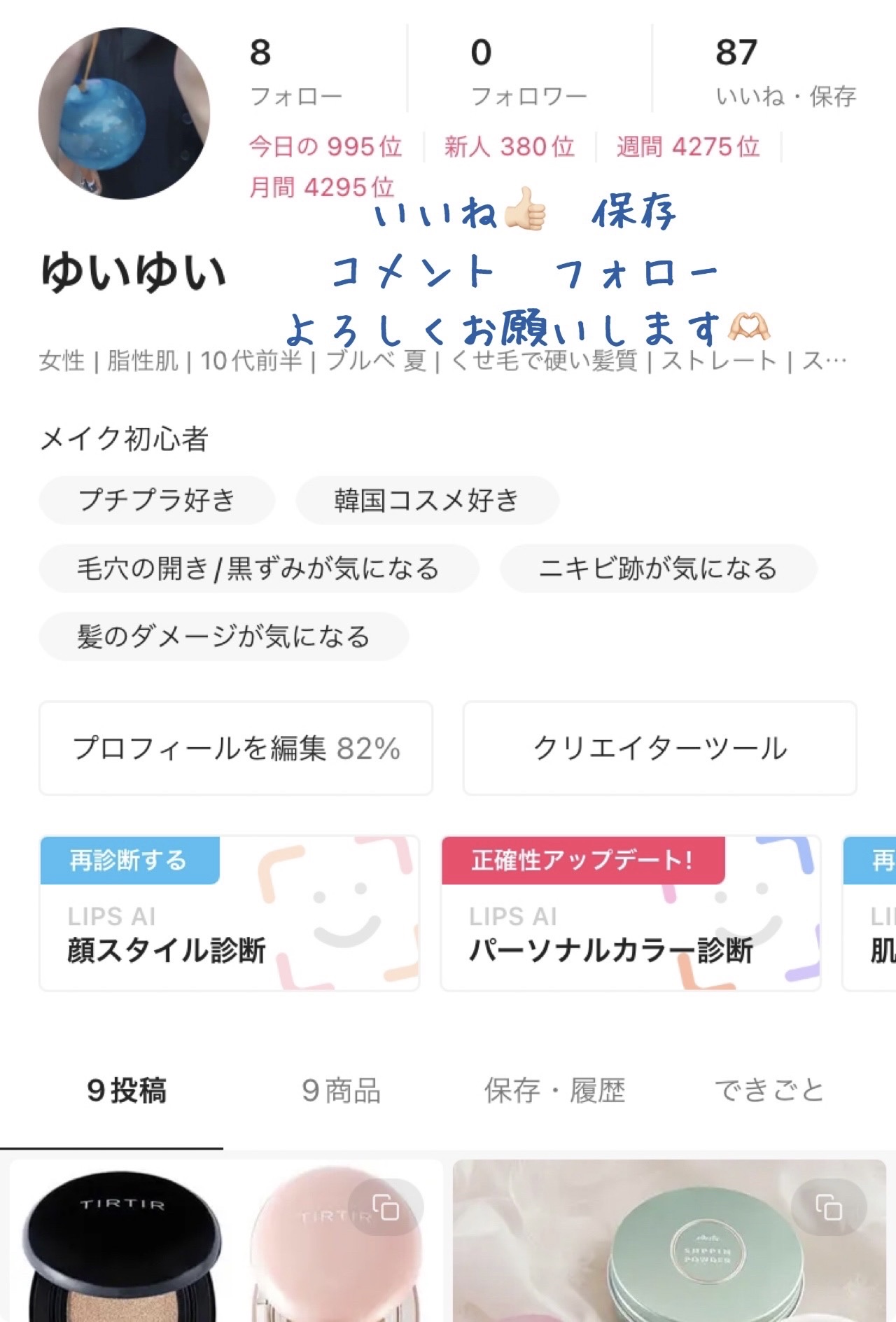View the 0 フォロワー followers list
This screenshot has height=1322, width=896.
528,71
